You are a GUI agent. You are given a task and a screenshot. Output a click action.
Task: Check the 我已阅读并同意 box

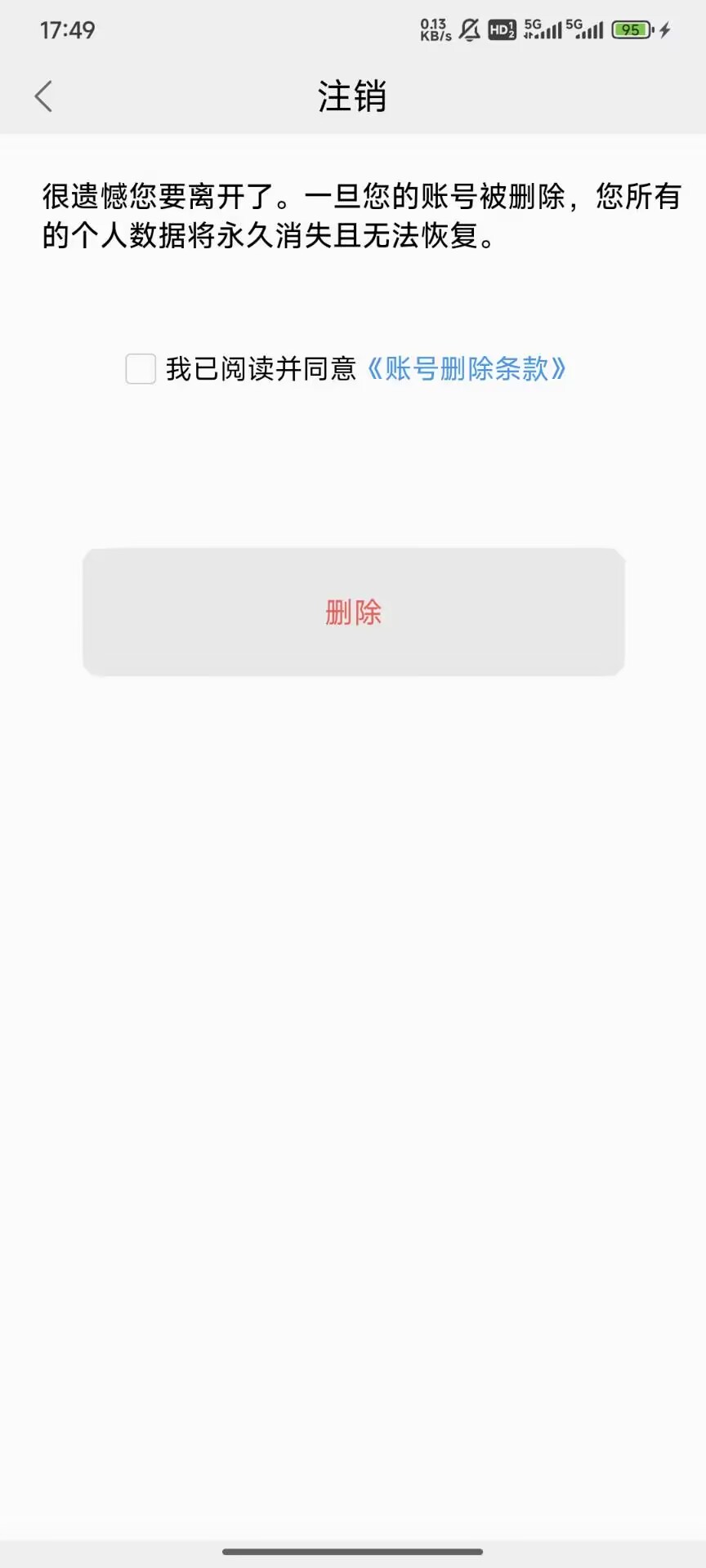[x=141, y=369]
